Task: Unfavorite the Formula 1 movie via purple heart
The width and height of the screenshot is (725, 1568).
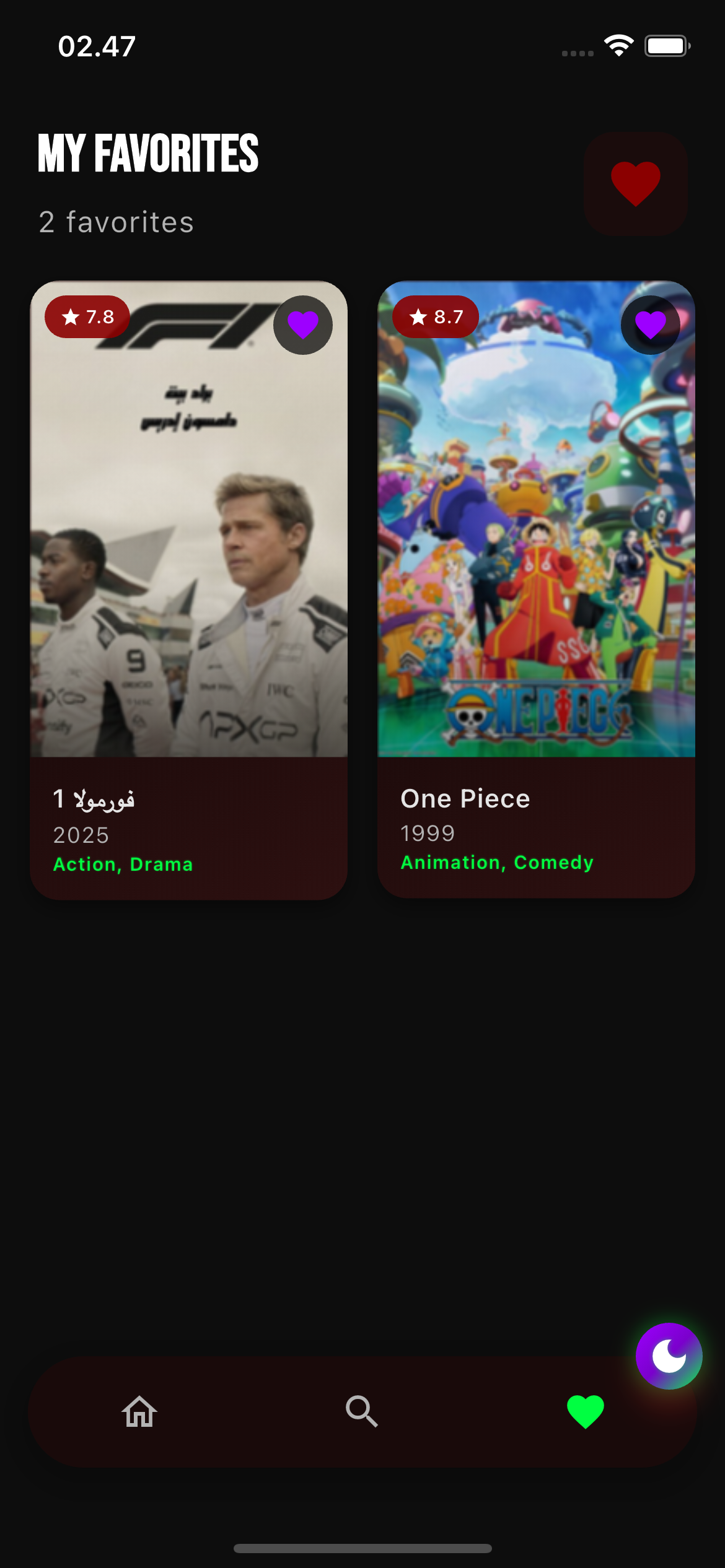Action: point(304,324)
